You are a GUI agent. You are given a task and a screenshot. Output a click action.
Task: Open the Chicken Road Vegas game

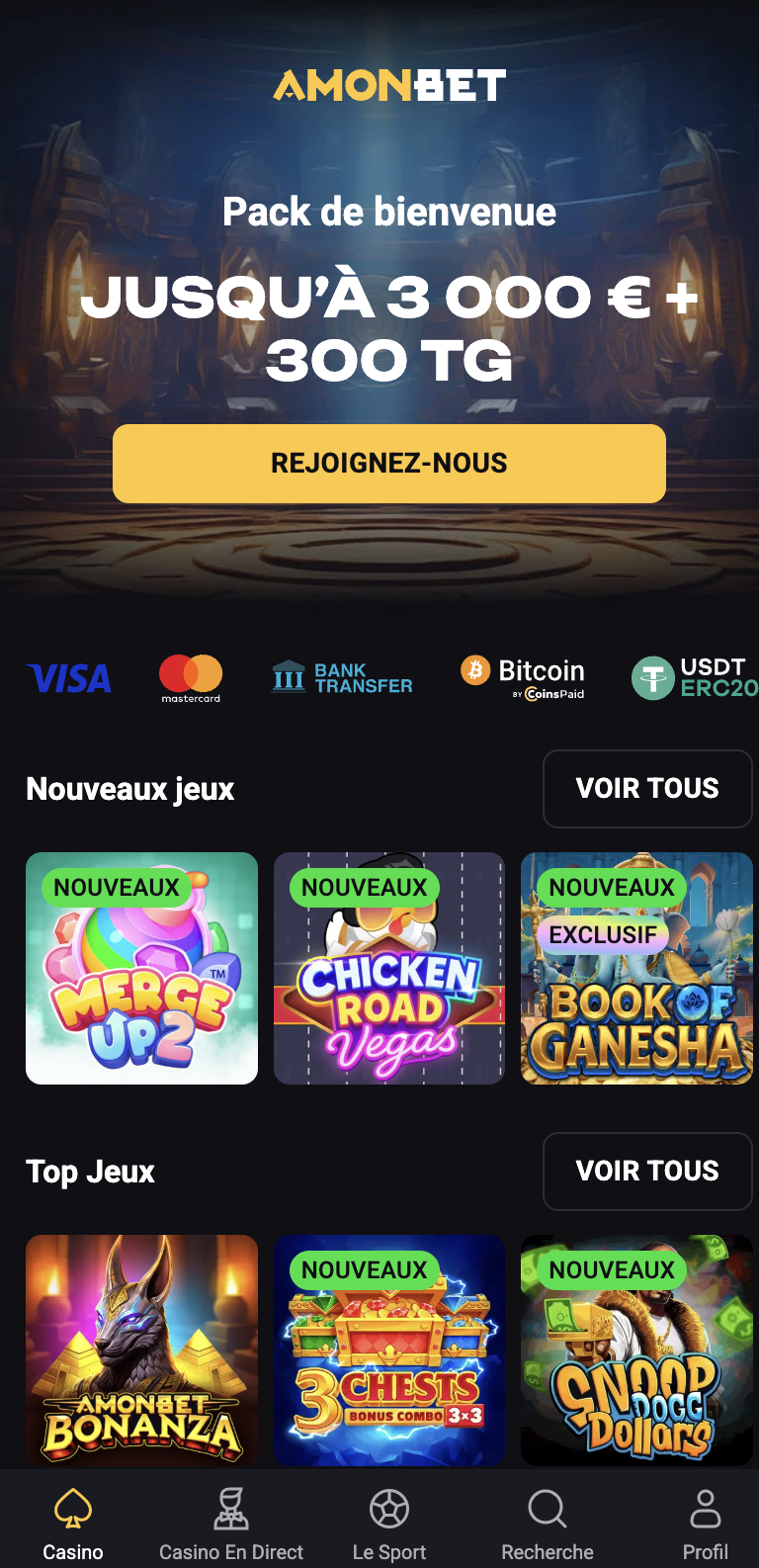[x=388, y=969]
